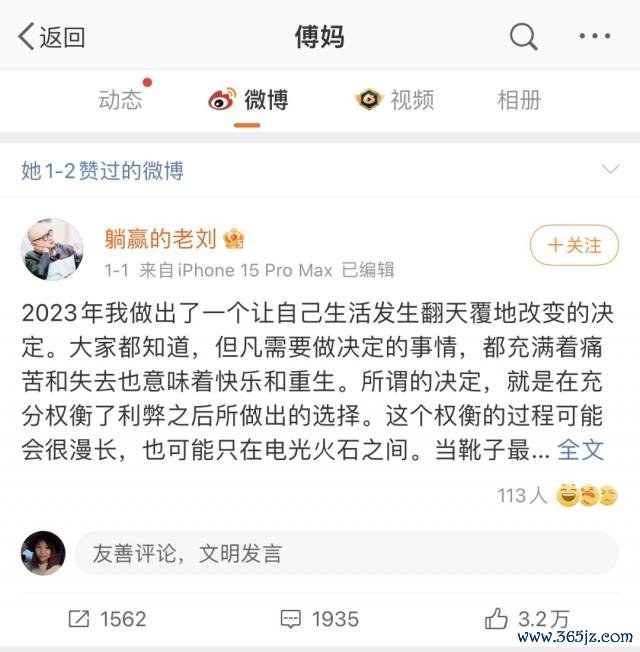
Task: Go back using the 返回 arrow
Action: point(52,38)
